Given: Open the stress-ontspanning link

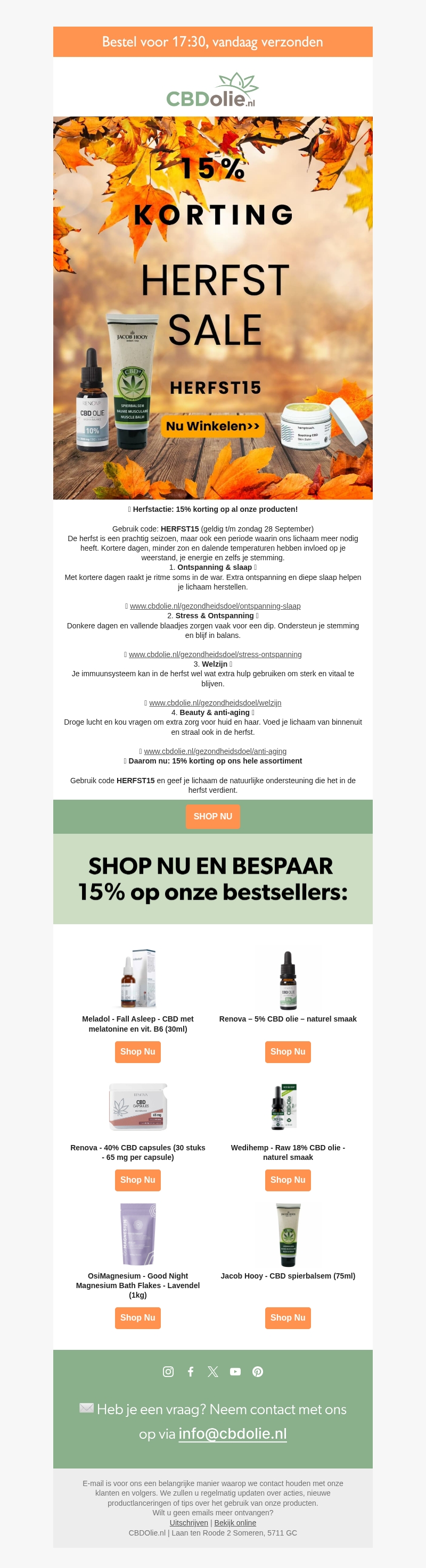Looking at the screenshot, I should [215, 654].
